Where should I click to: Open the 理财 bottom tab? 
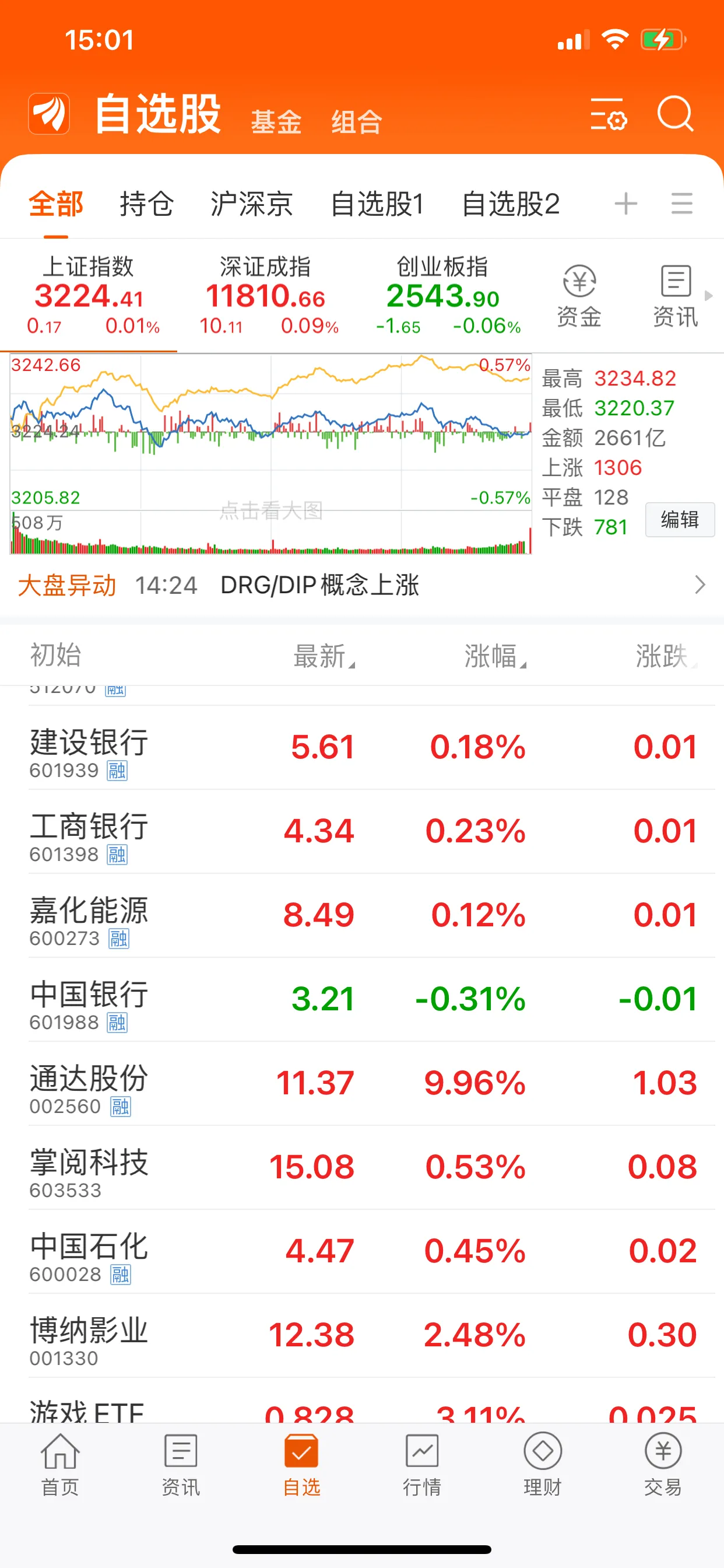click(543, 1465)
